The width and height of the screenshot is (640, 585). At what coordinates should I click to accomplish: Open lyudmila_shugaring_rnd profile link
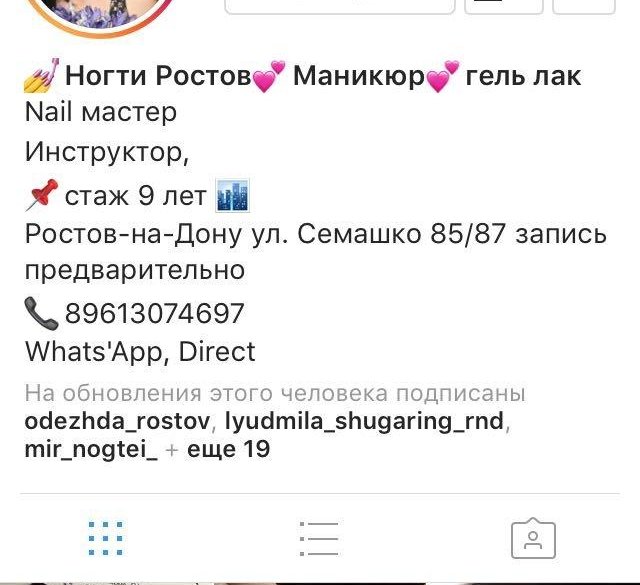365,420
